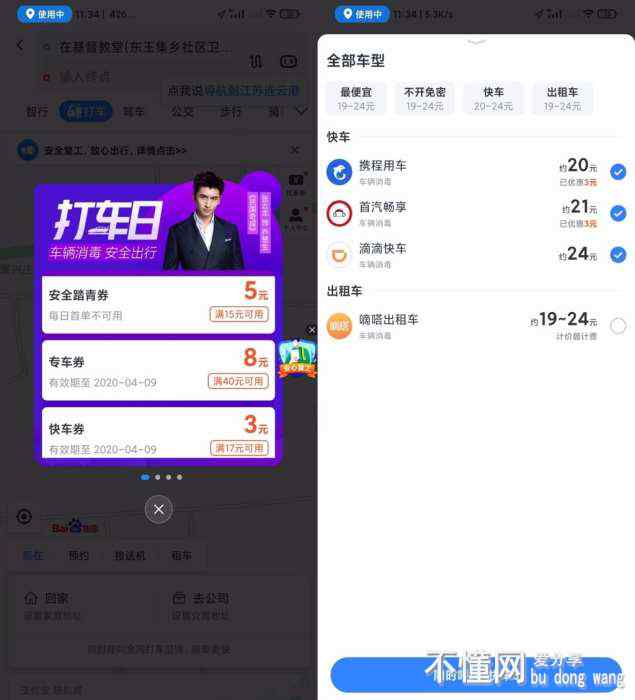Select the 不开免密 filter chip
The height and width of the screenshot is (700, 635).
[x=425, y=98]
